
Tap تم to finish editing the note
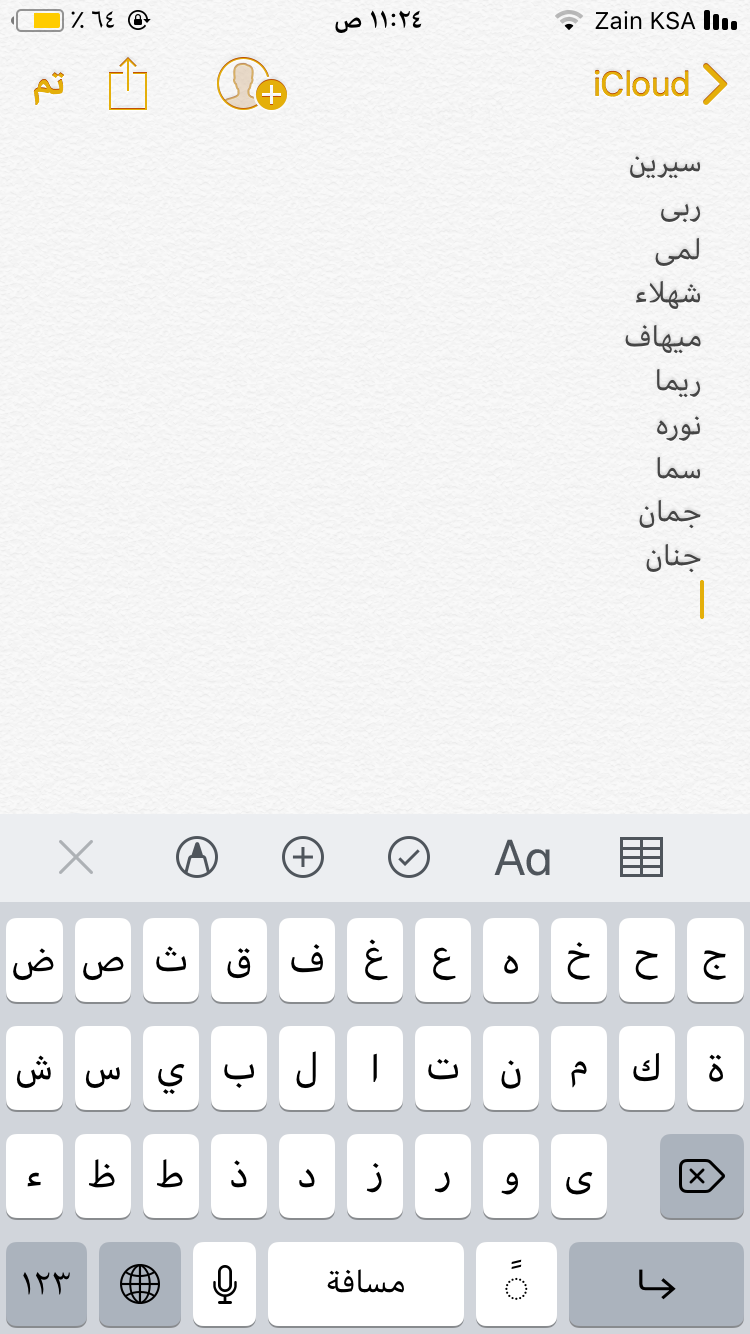[48, 85]
